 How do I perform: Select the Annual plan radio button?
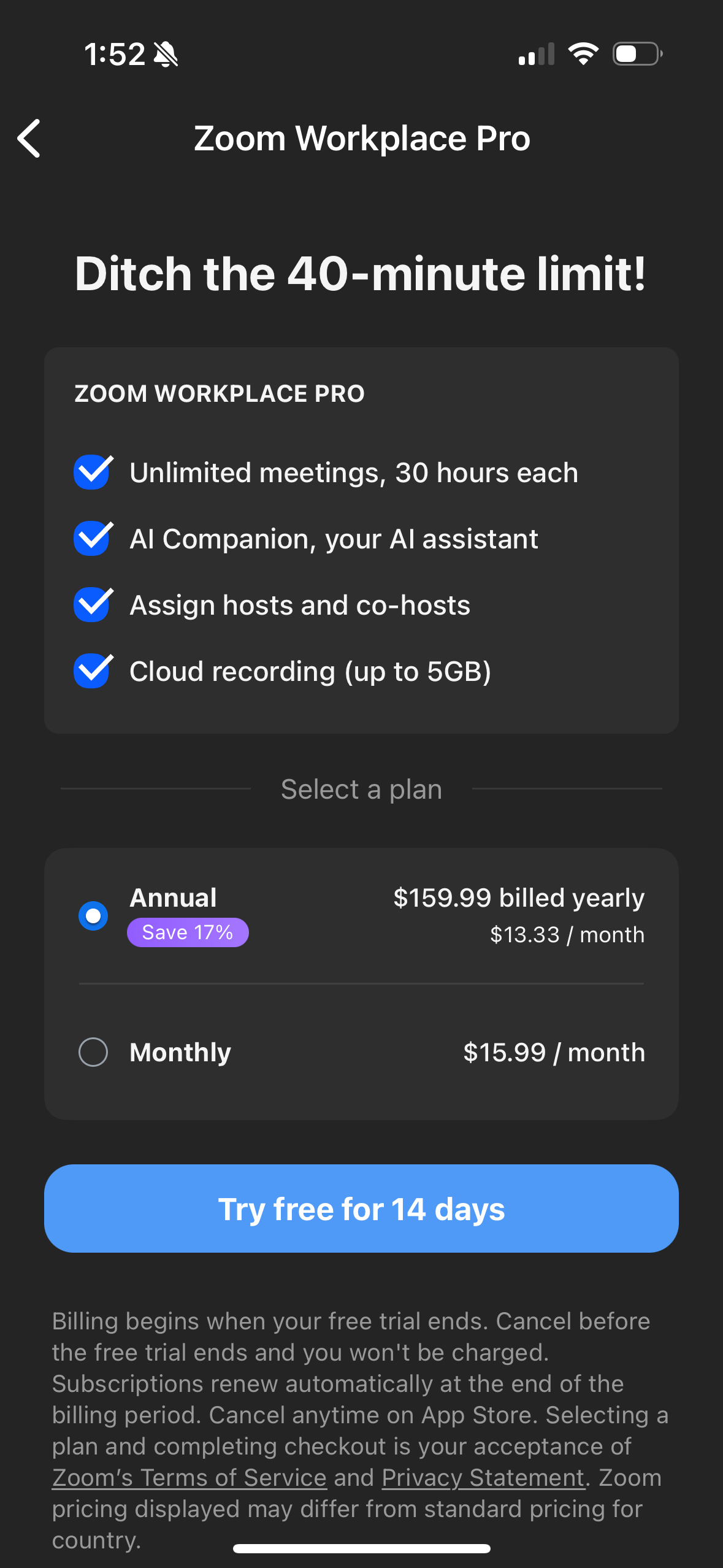[x=93, y=915]
